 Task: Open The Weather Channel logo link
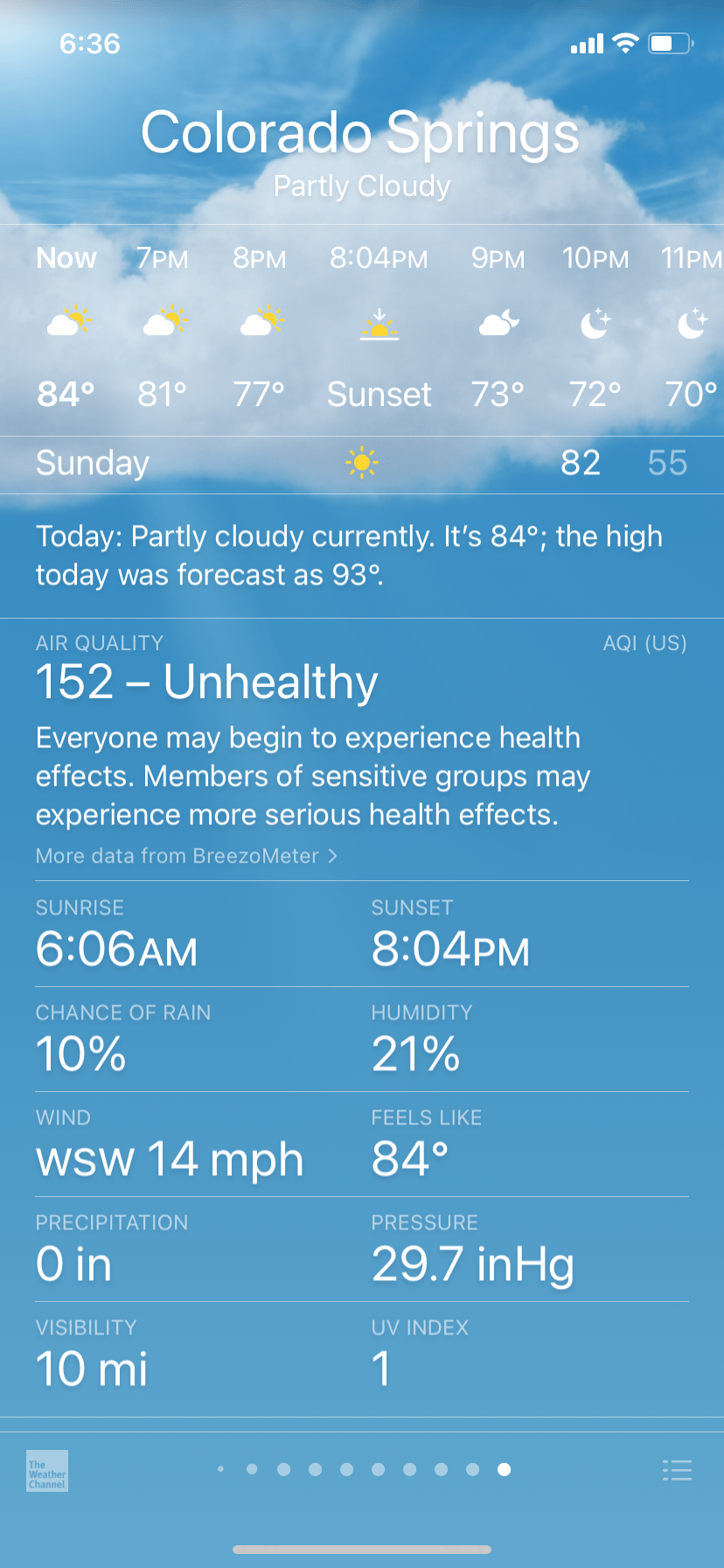tap(47, 1471)
